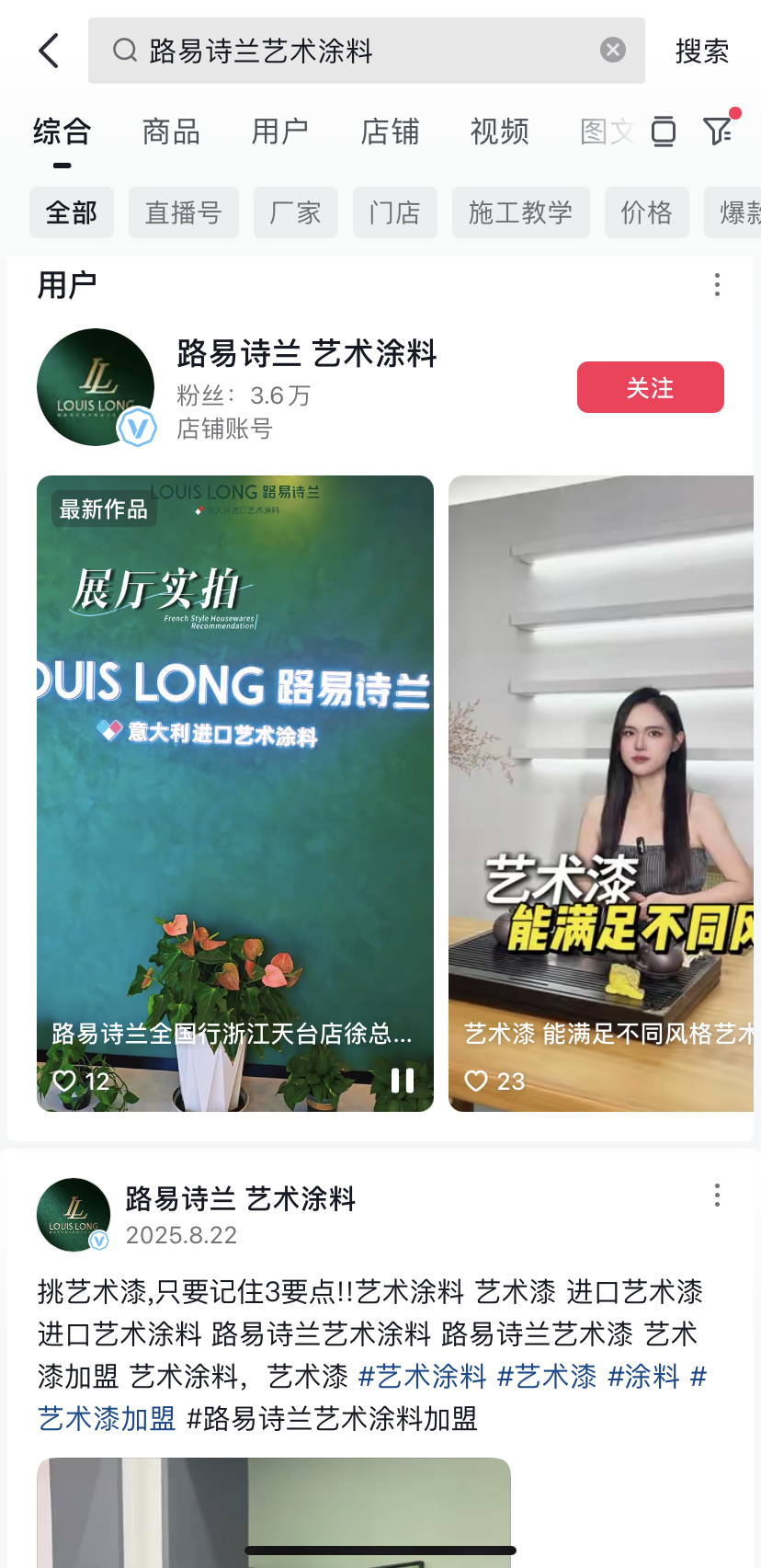The width and height of the screenshot is (761, 1568).
Task: Clear the search text
Action: pos(613,50)
